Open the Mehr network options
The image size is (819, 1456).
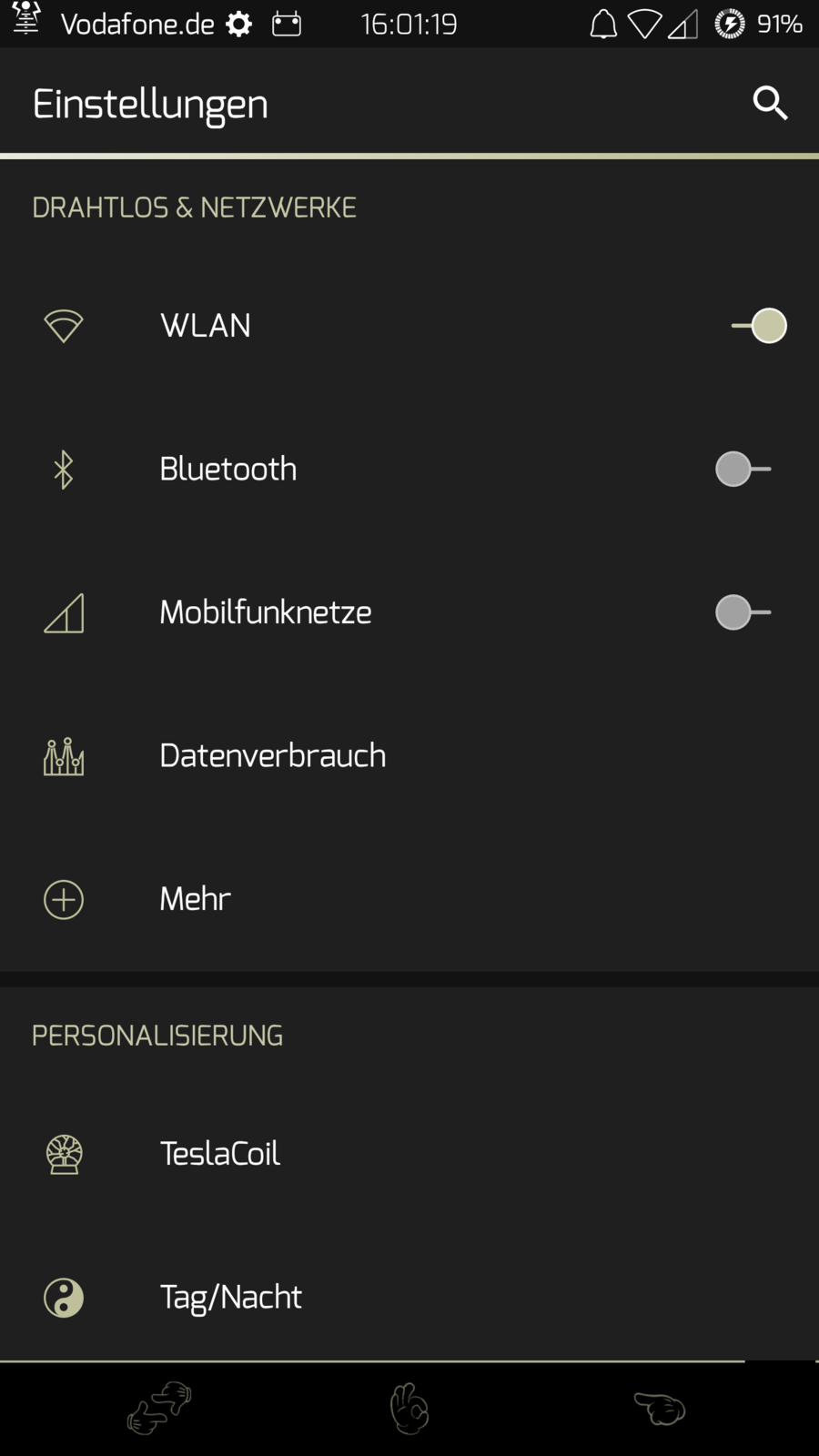tap(195, 899)
